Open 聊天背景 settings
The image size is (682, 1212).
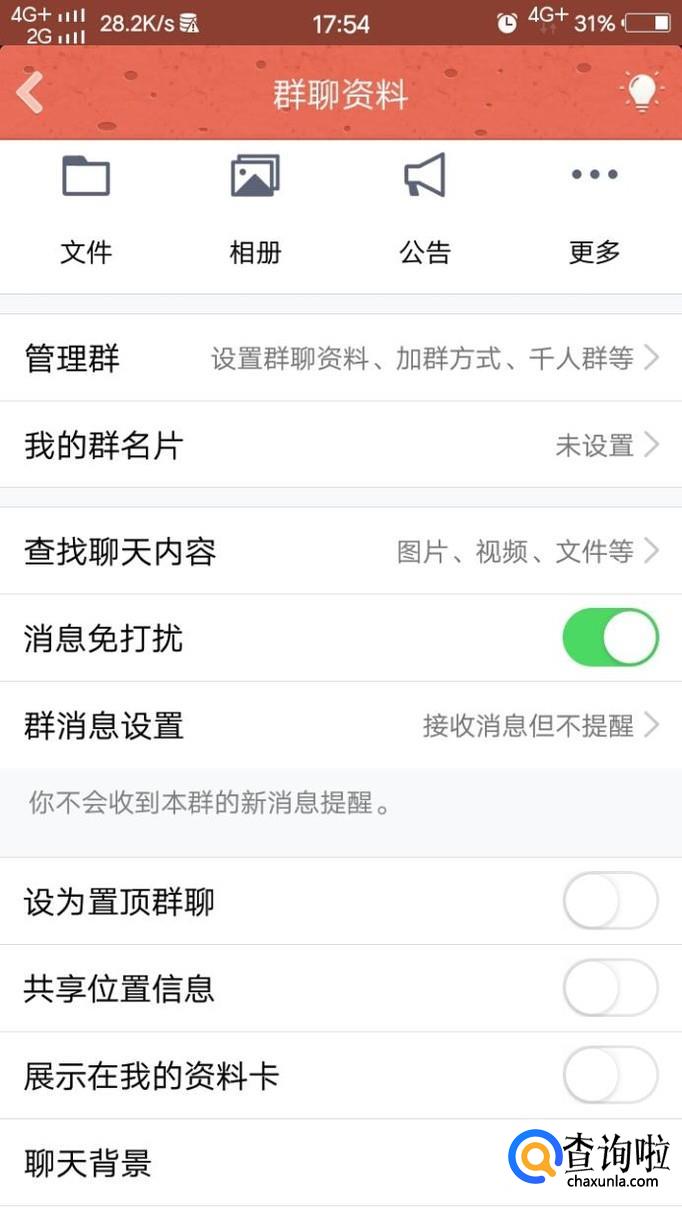coord(250,1163)
